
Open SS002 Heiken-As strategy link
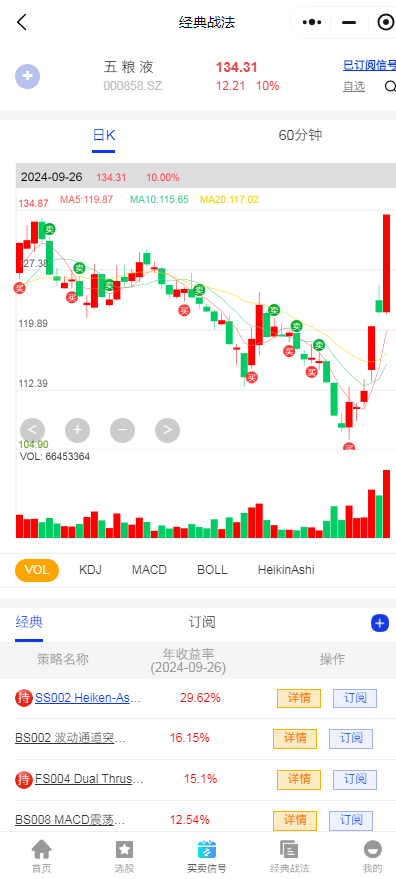coord(88,698)
